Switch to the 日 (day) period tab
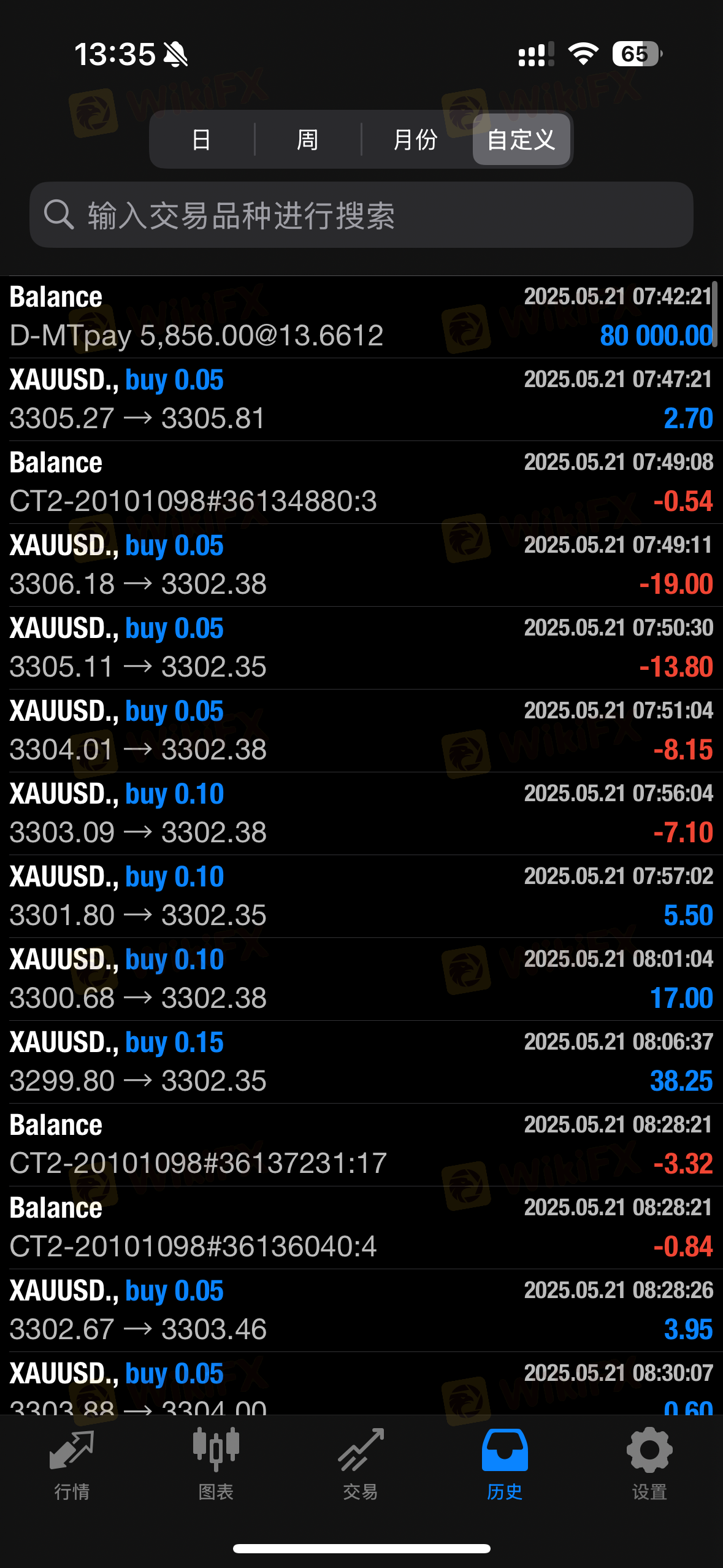 (202, 139)
